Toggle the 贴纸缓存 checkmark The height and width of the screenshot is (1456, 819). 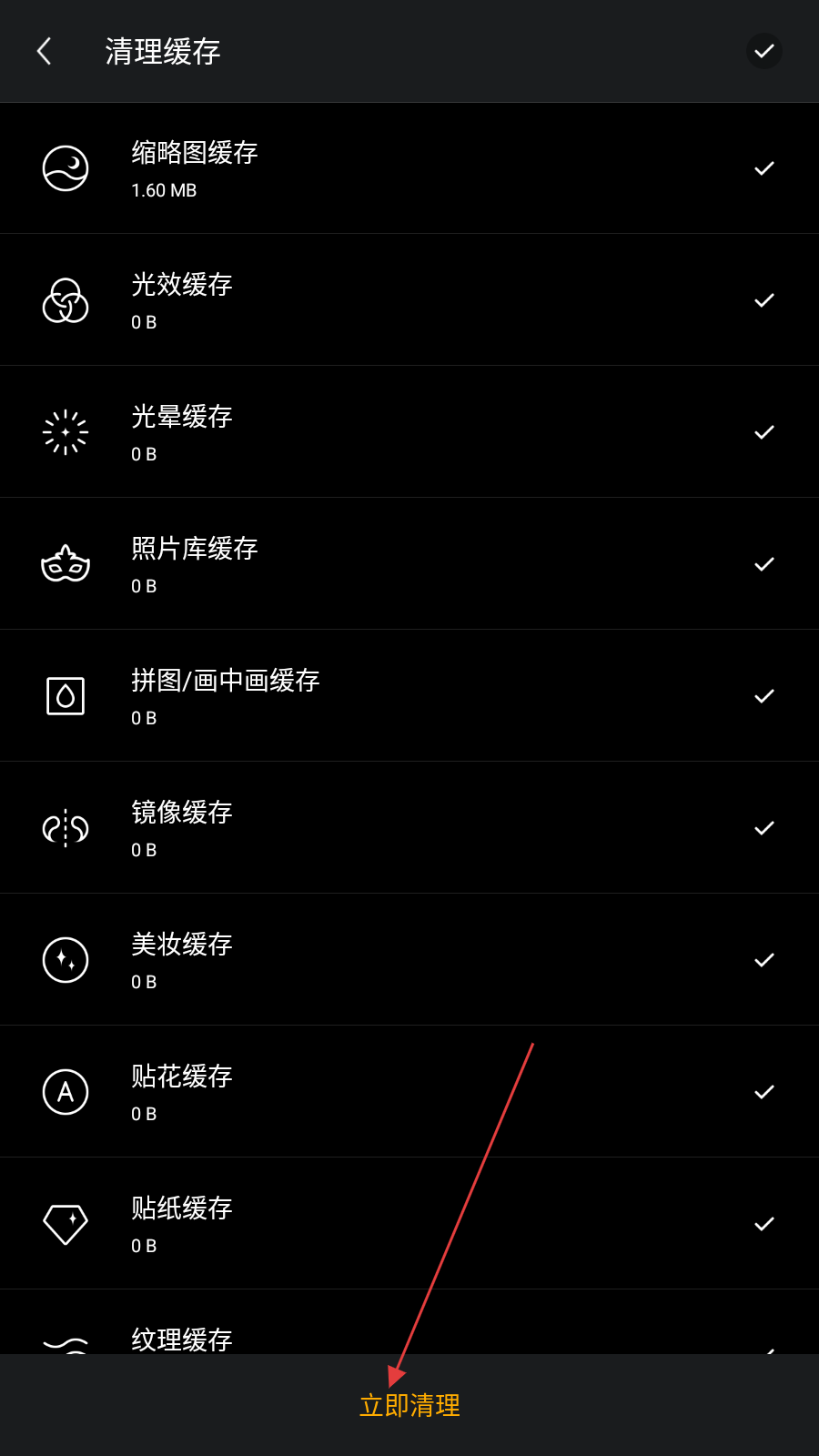coord(764,1224)
